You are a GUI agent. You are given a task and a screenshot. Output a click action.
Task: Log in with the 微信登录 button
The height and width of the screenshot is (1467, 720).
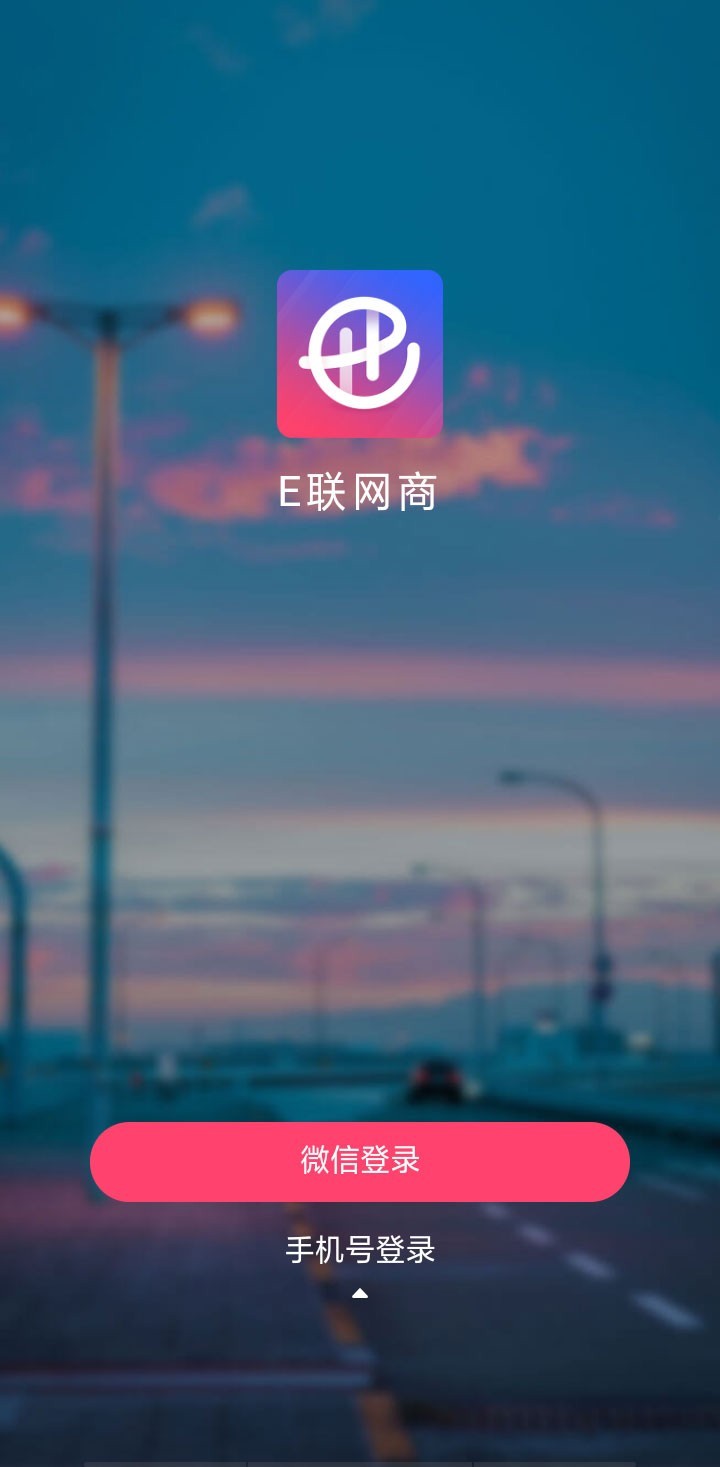(360, 1161)
